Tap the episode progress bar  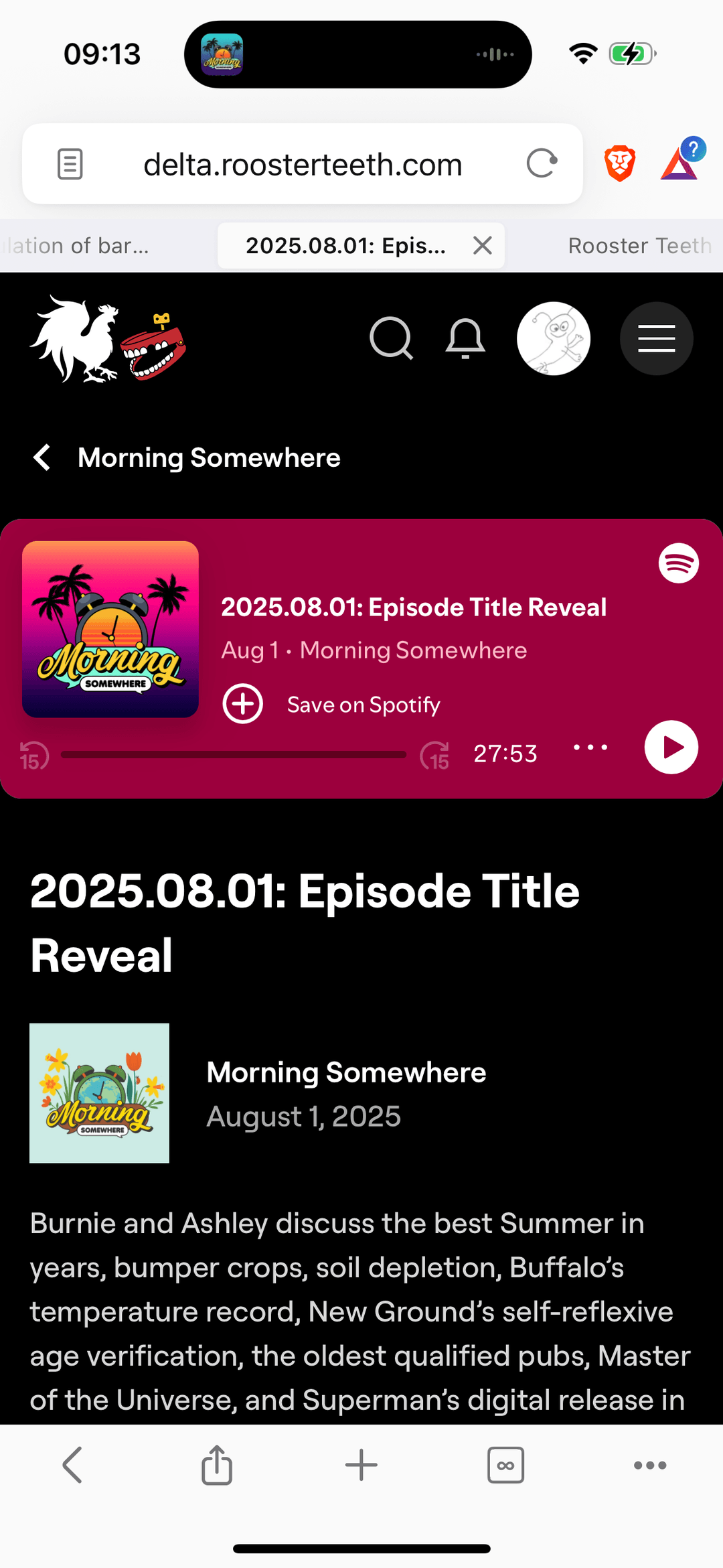234,755
